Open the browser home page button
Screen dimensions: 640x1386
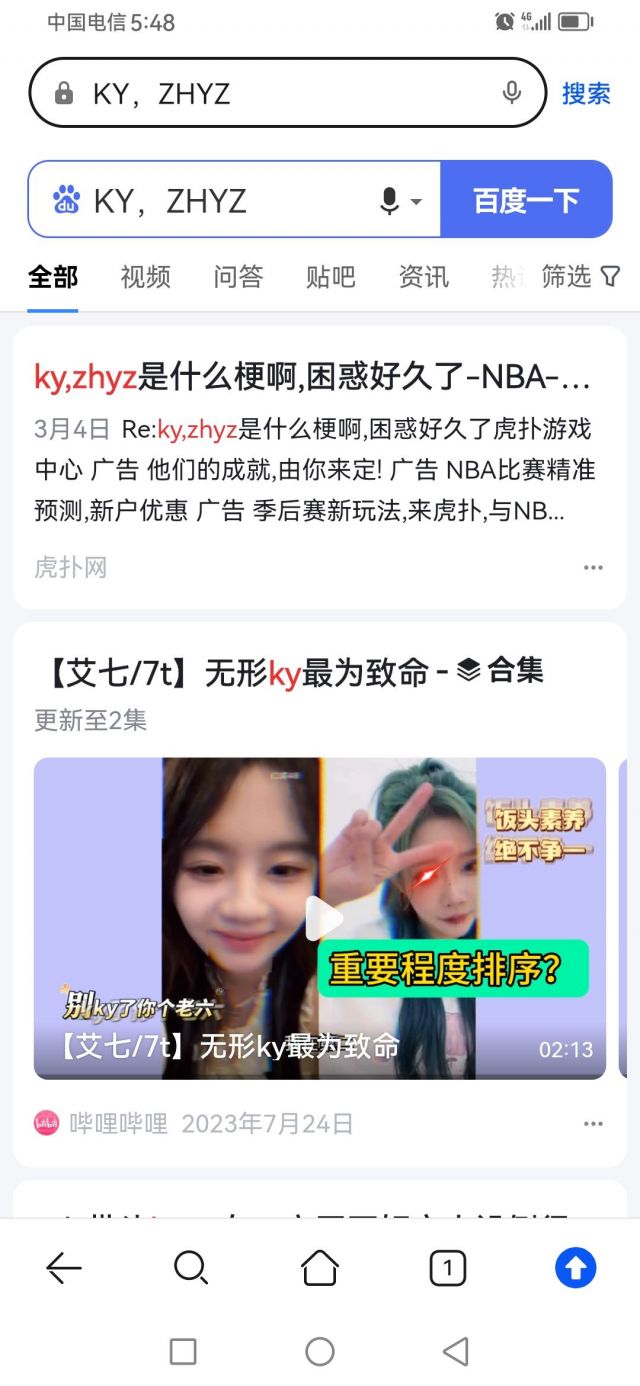tap(320, 1269)
